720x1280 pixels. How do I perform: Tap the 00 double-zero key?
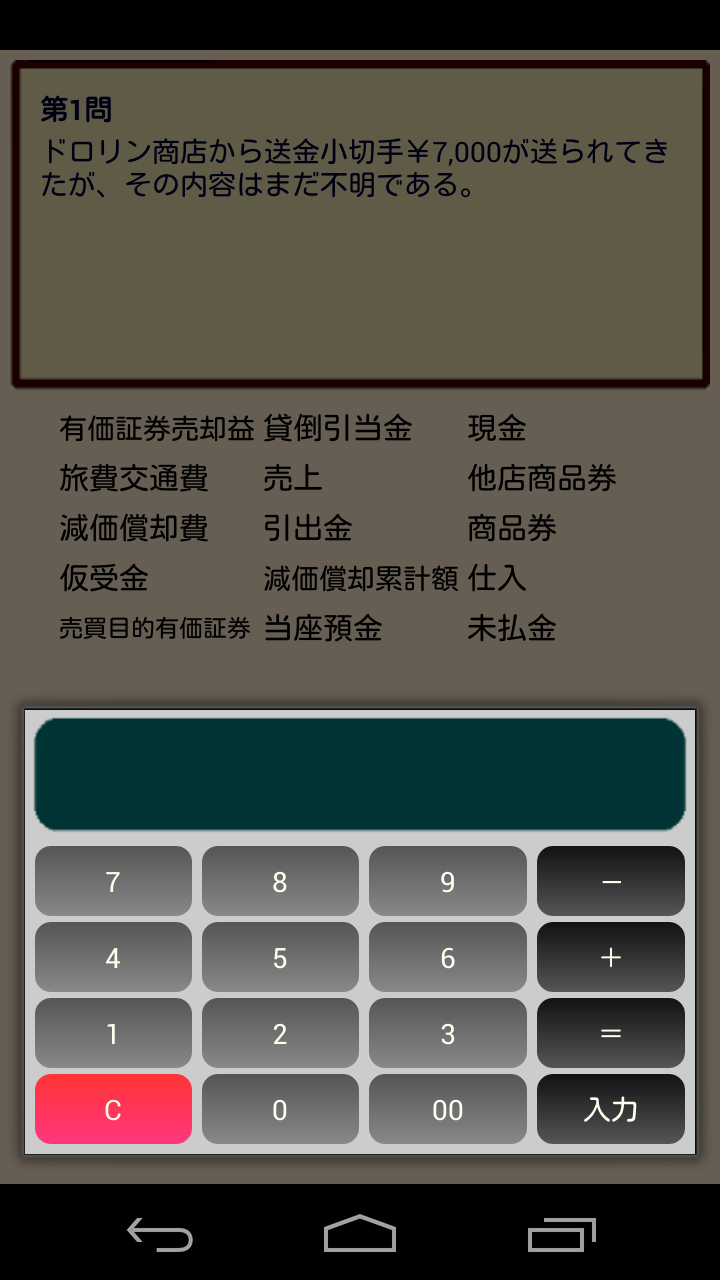pos(447,1109)
